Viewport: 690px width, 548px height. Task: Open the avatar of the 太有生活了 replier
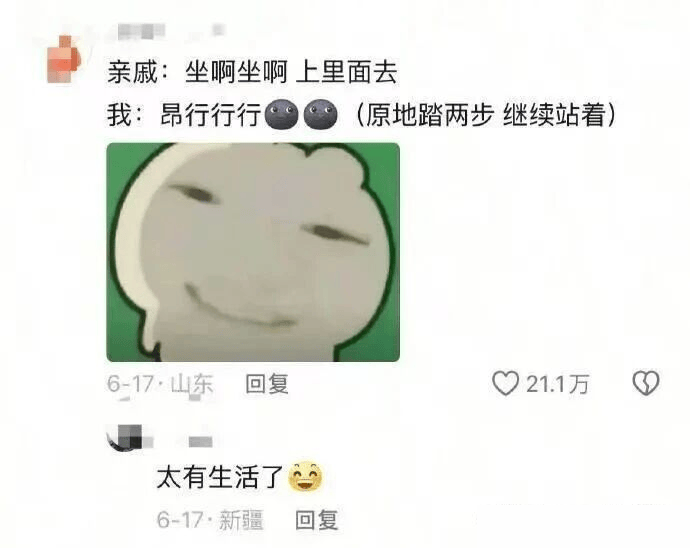[129, 435]
